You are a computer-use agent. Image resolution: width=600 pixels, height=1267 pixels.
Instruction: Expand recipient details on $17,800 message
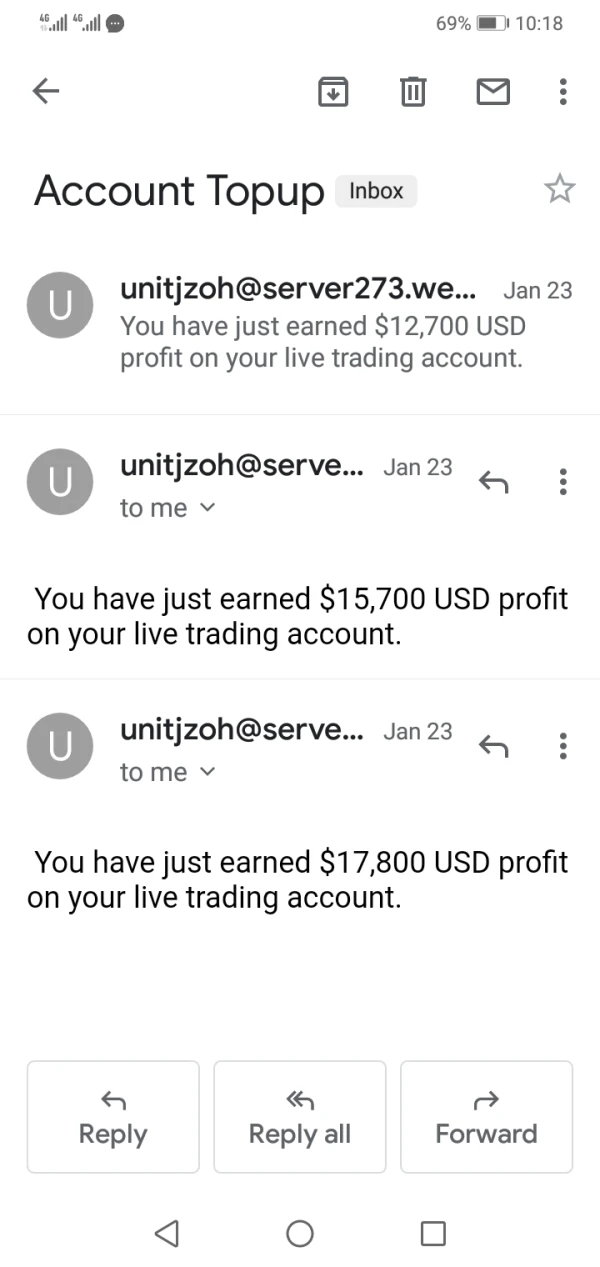tap(207, 772)
